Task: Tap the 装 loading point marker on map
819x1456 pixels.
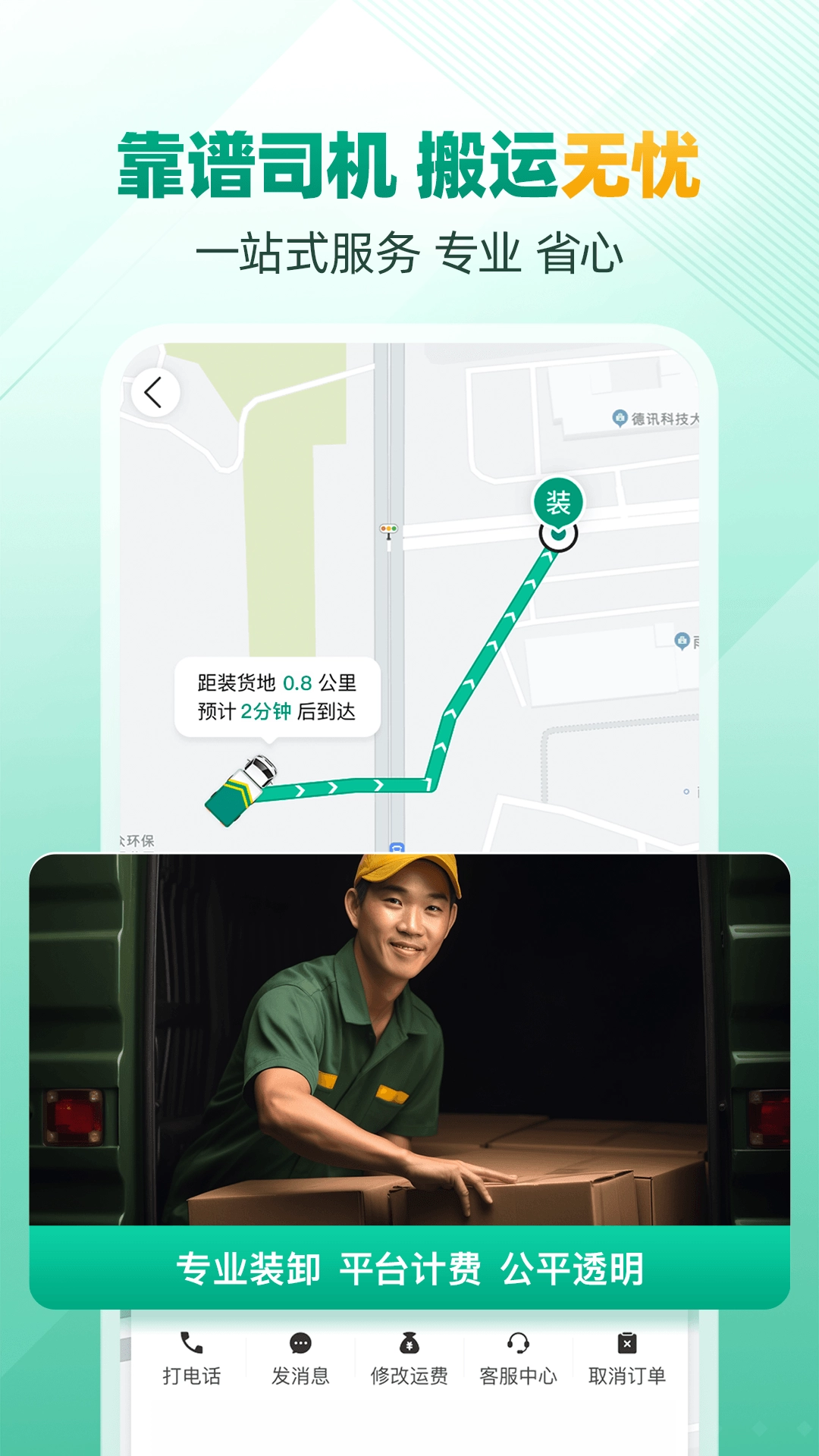Action: point(559,500)
